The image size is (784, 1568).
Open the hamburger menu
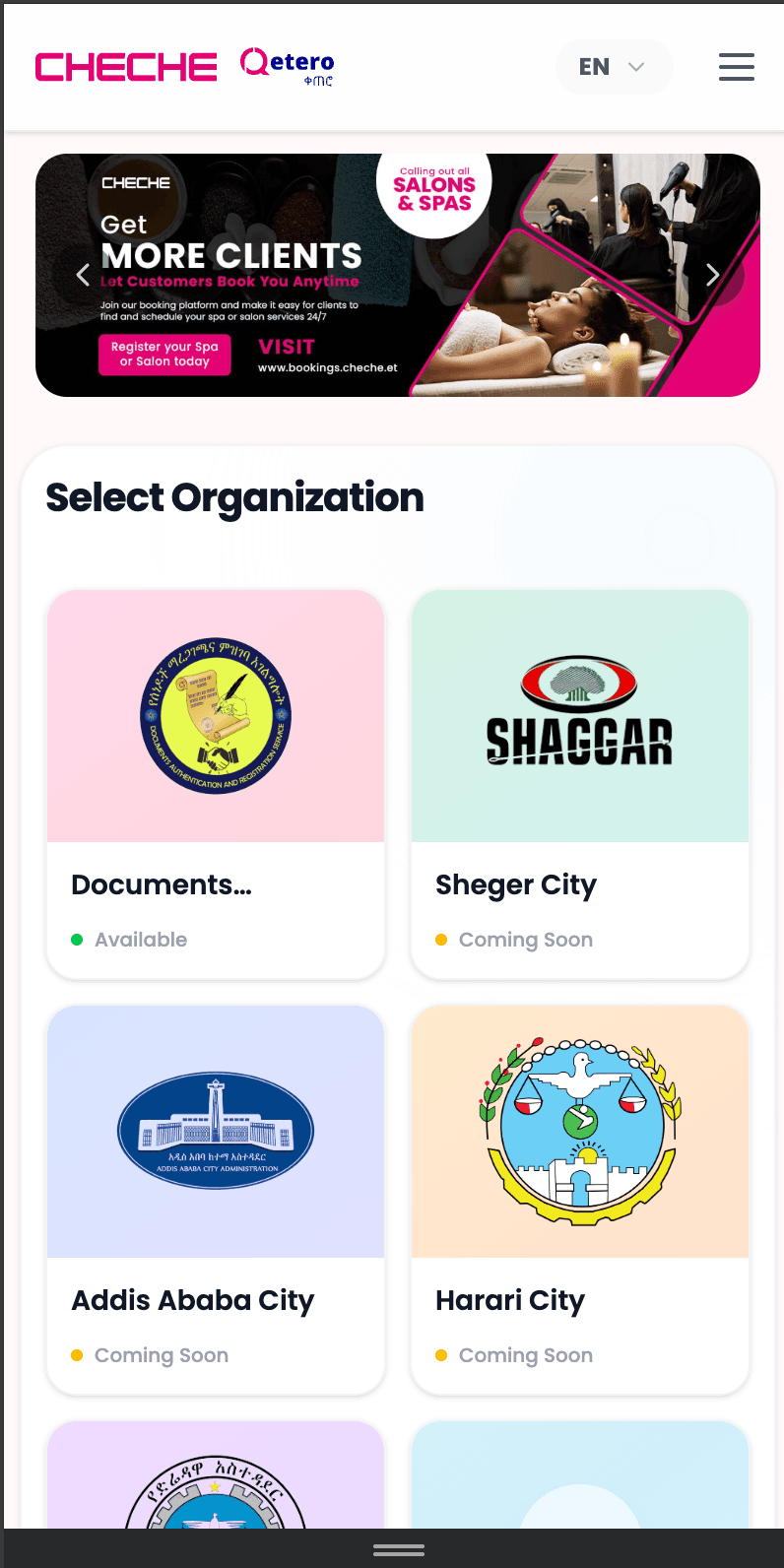pos(736,67)
